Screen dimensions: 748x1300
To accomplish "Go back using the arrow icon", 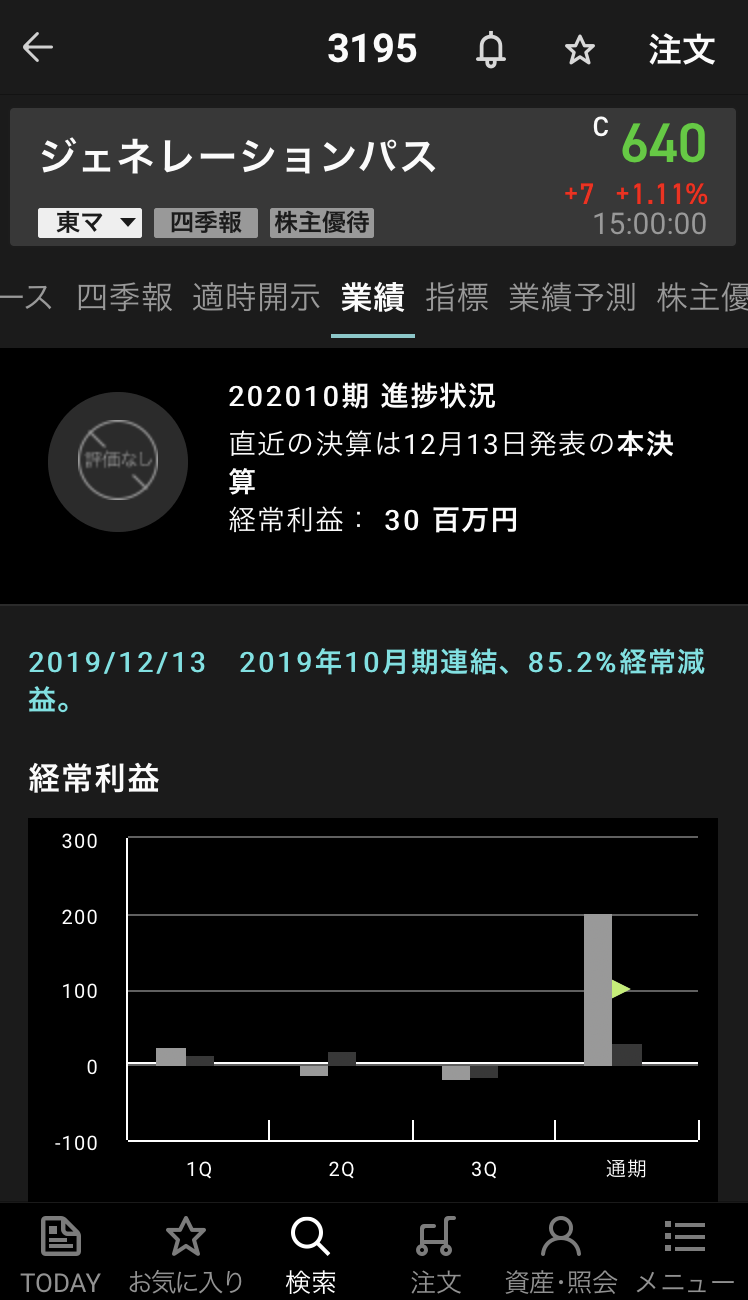I will pyautogui.click(x=38, y=48).
